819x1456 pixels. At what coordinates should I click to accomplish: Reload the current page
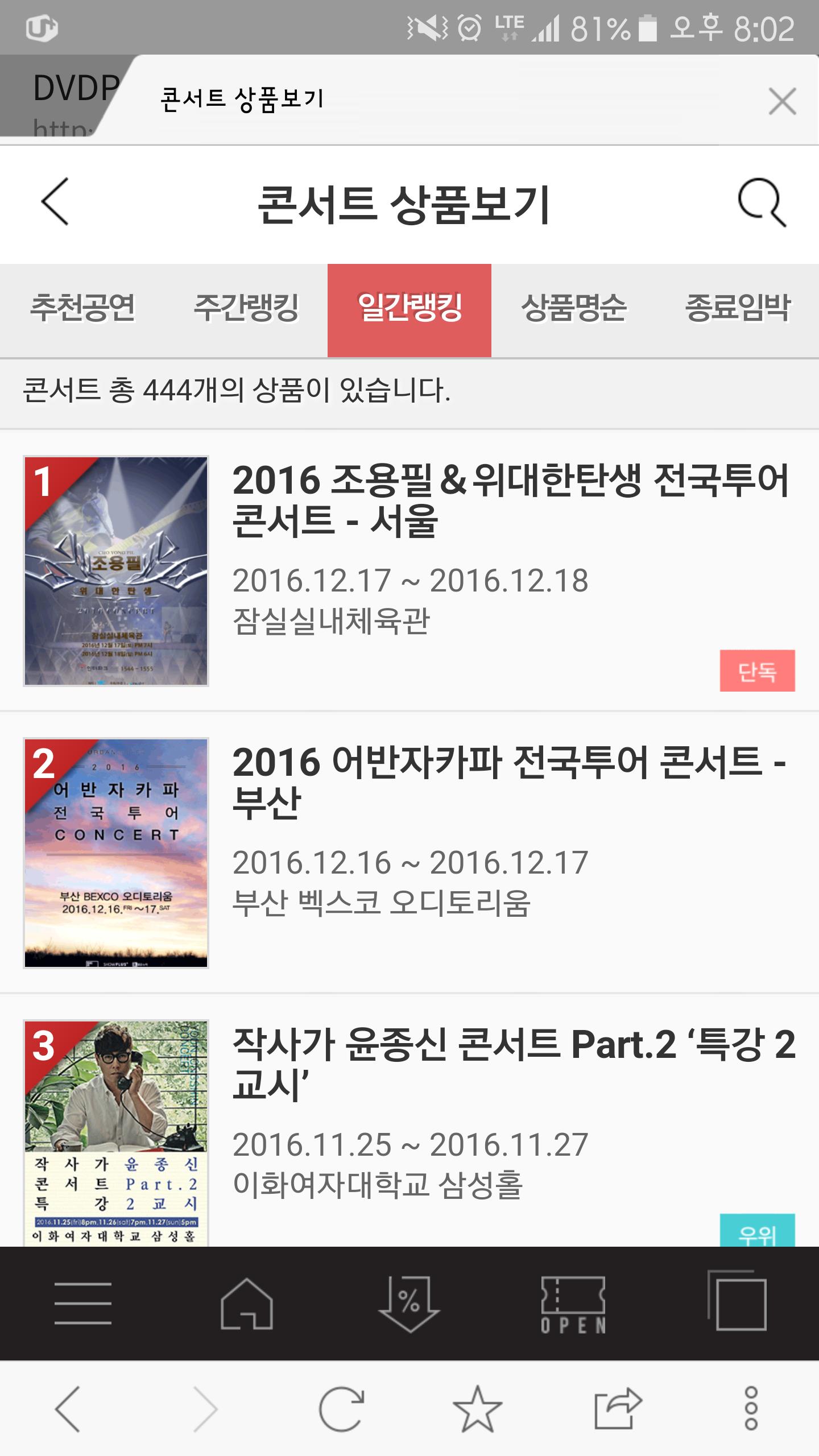[341, 1408]
